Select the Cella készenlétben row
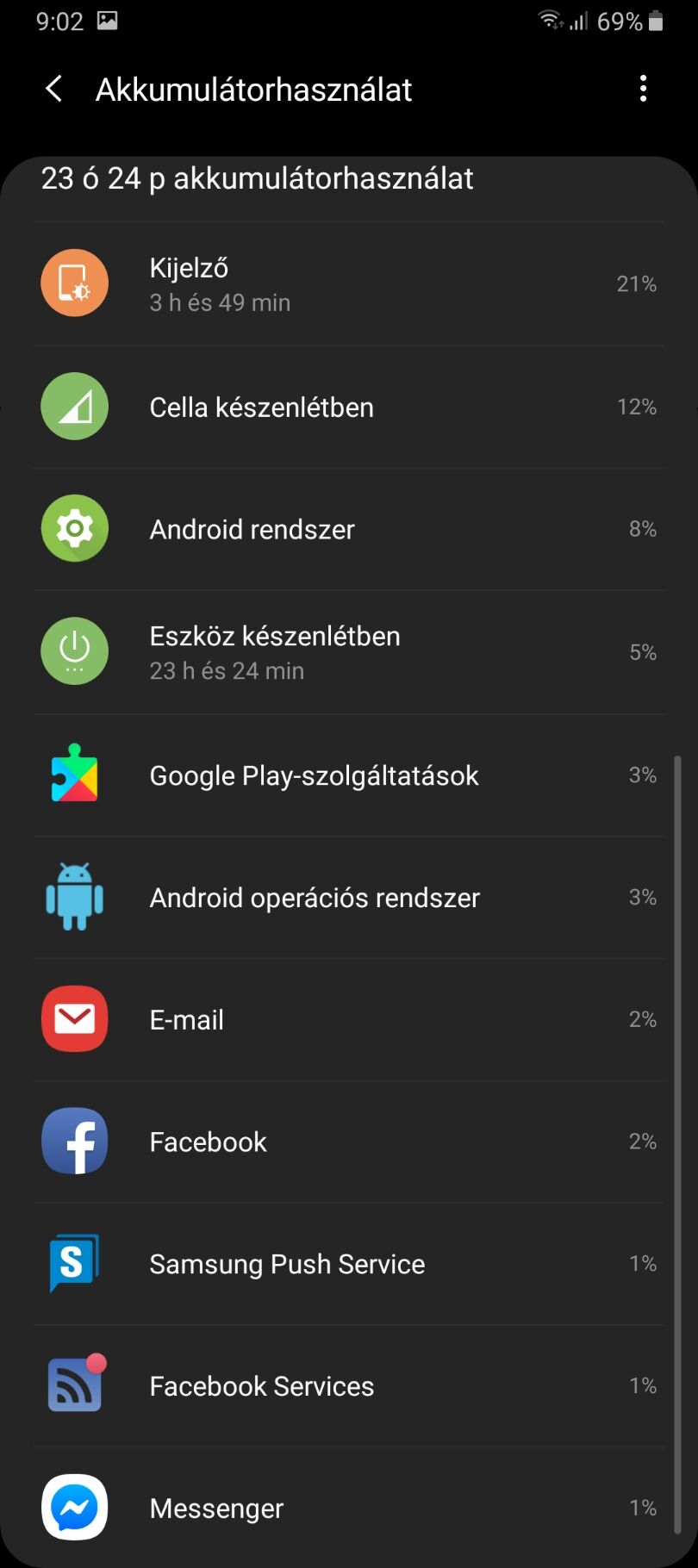The width and height of the screenshot is (698, 1568). click(349, 407)
